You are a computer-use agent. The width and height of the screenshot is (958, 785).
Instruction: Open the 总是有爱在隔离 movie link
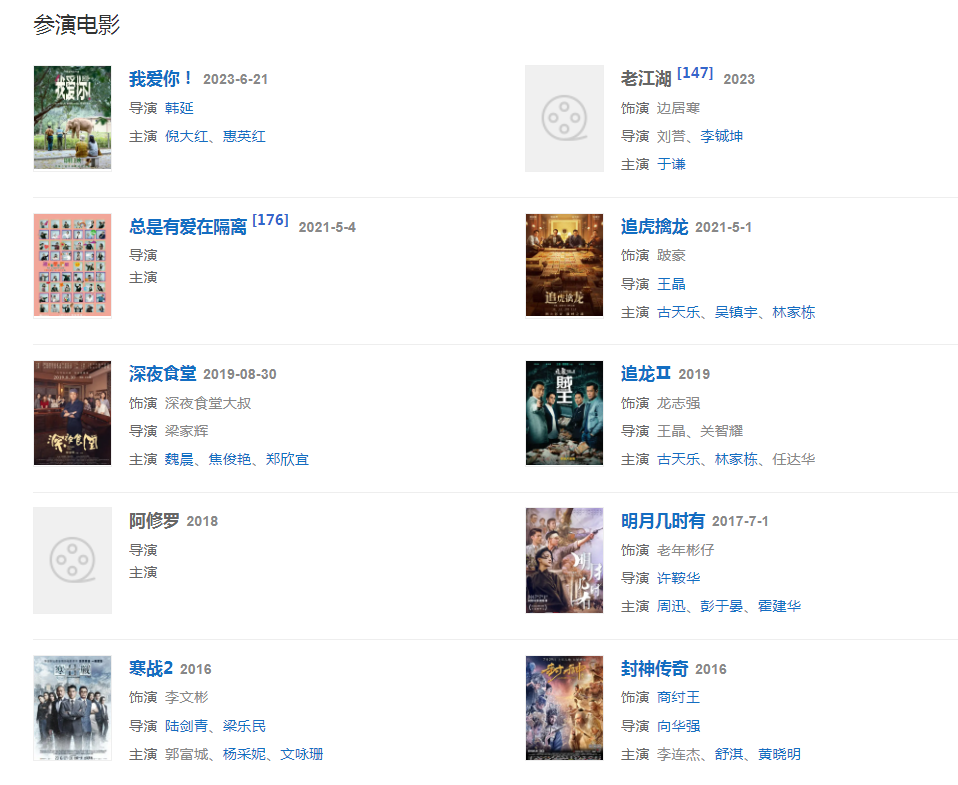pos(188,227)
